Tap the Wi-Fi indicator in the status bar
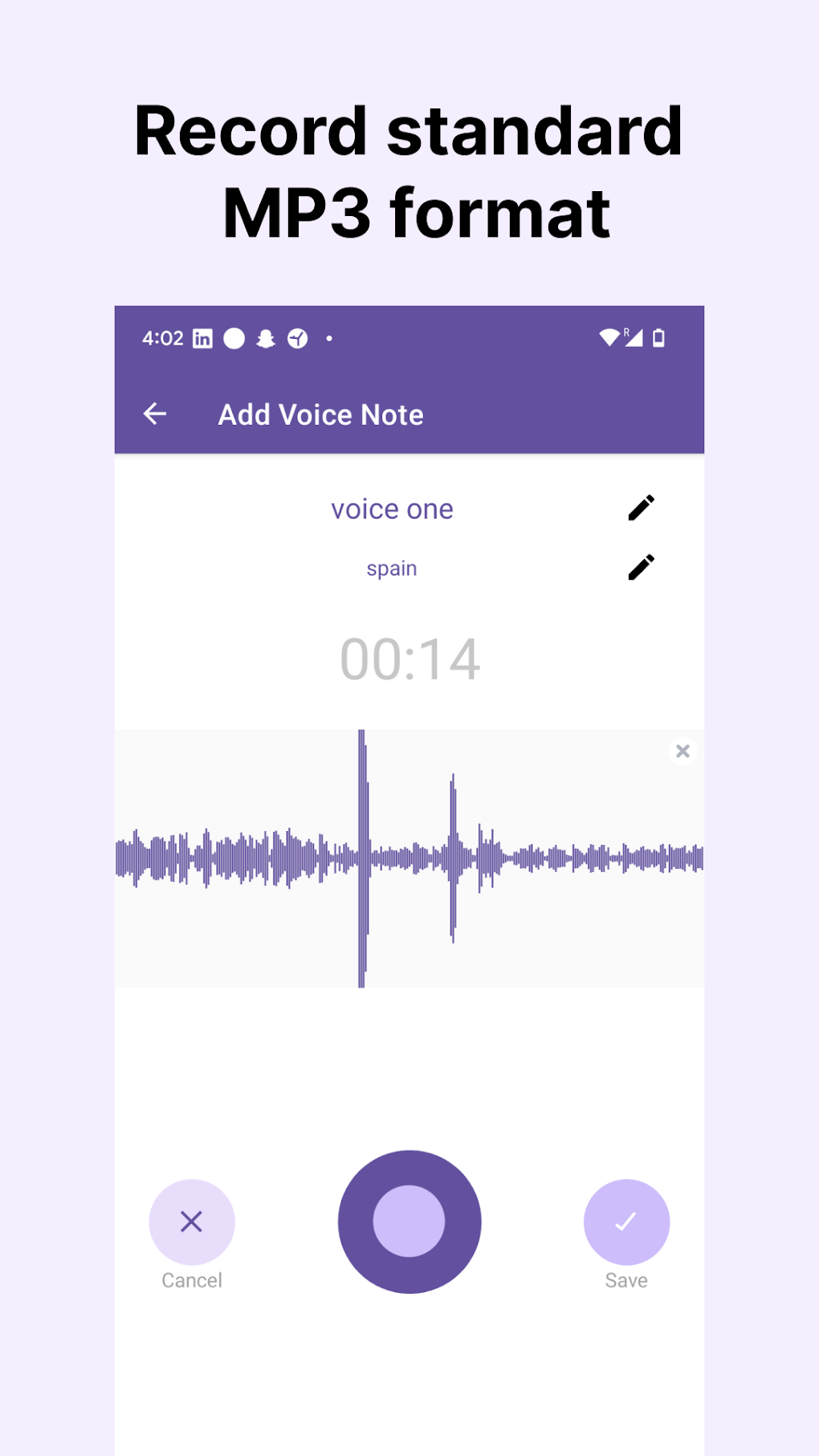 608,338
